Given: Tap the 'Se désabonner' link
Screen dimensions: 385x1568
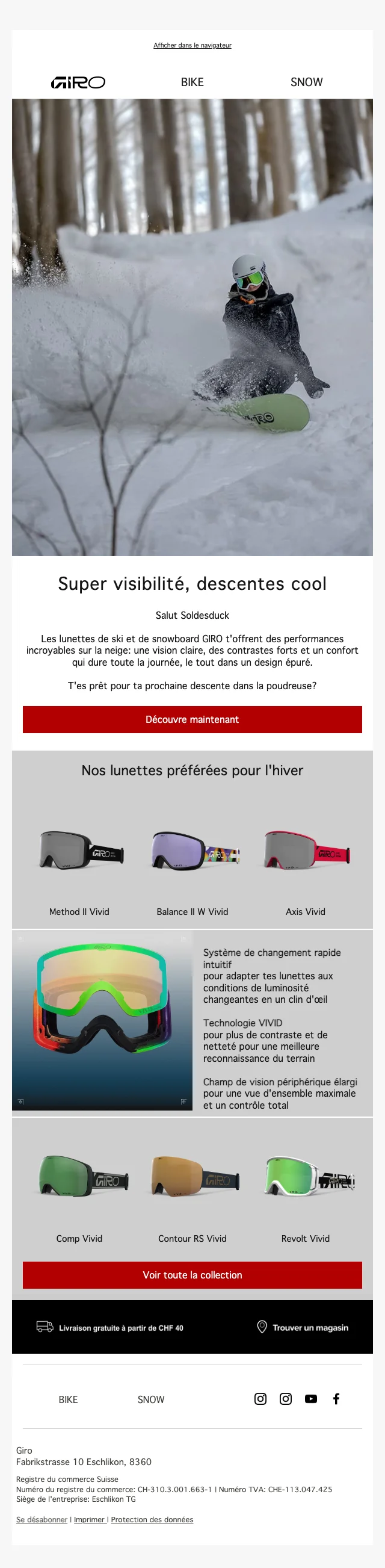Looking at the screenshot, I should tap(42, 1519).
